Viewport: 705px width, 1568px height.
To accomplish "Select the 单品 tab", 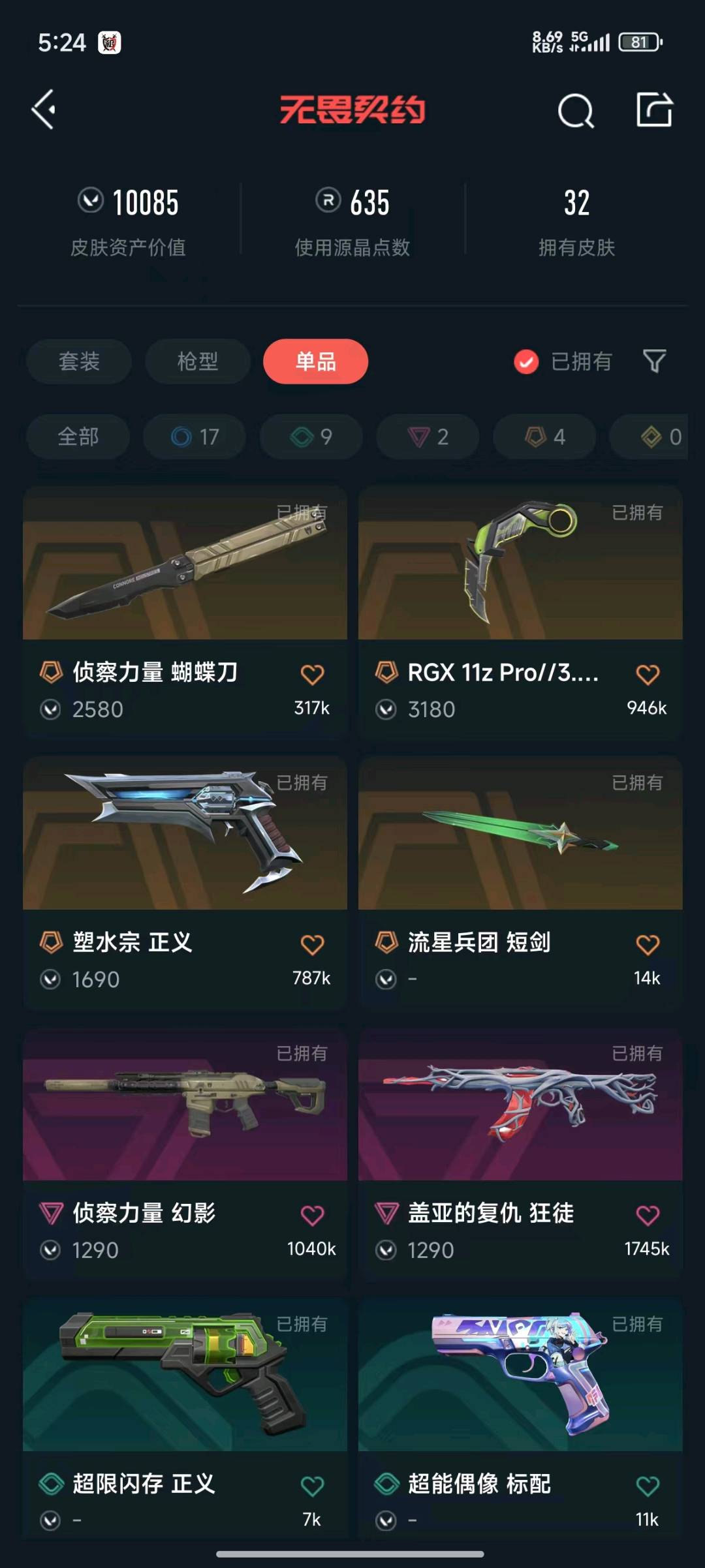I will (315, 361).
